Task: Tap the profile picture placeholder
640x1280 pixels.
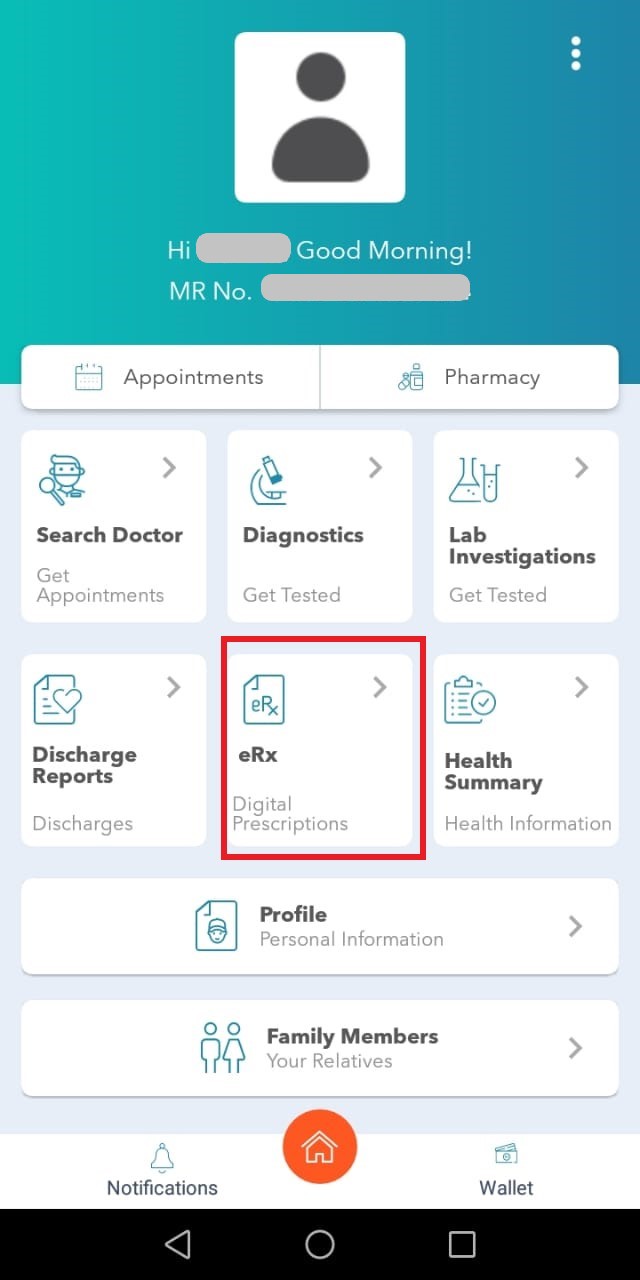Action: point(320,117)
